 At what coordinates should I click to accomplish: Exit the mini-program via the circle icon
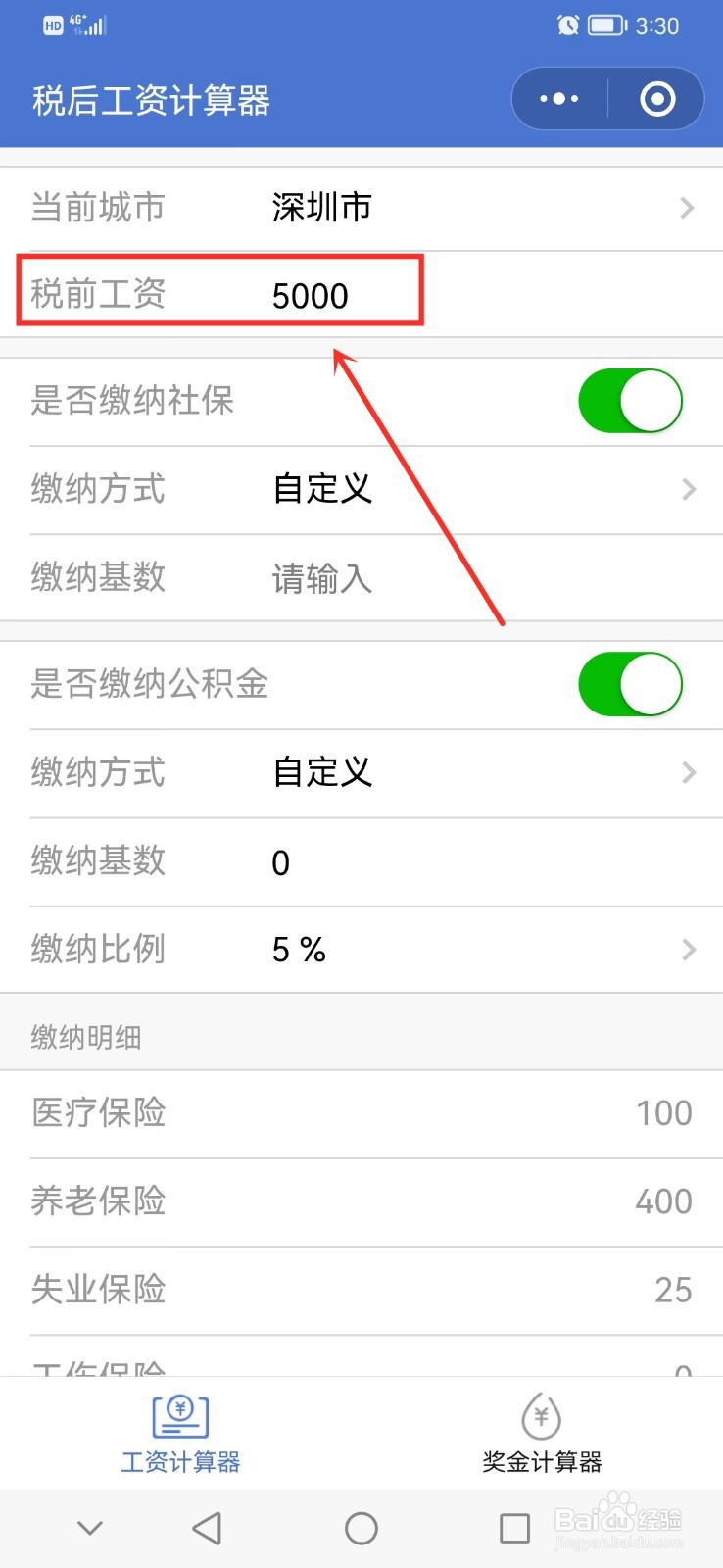[657, 98]
